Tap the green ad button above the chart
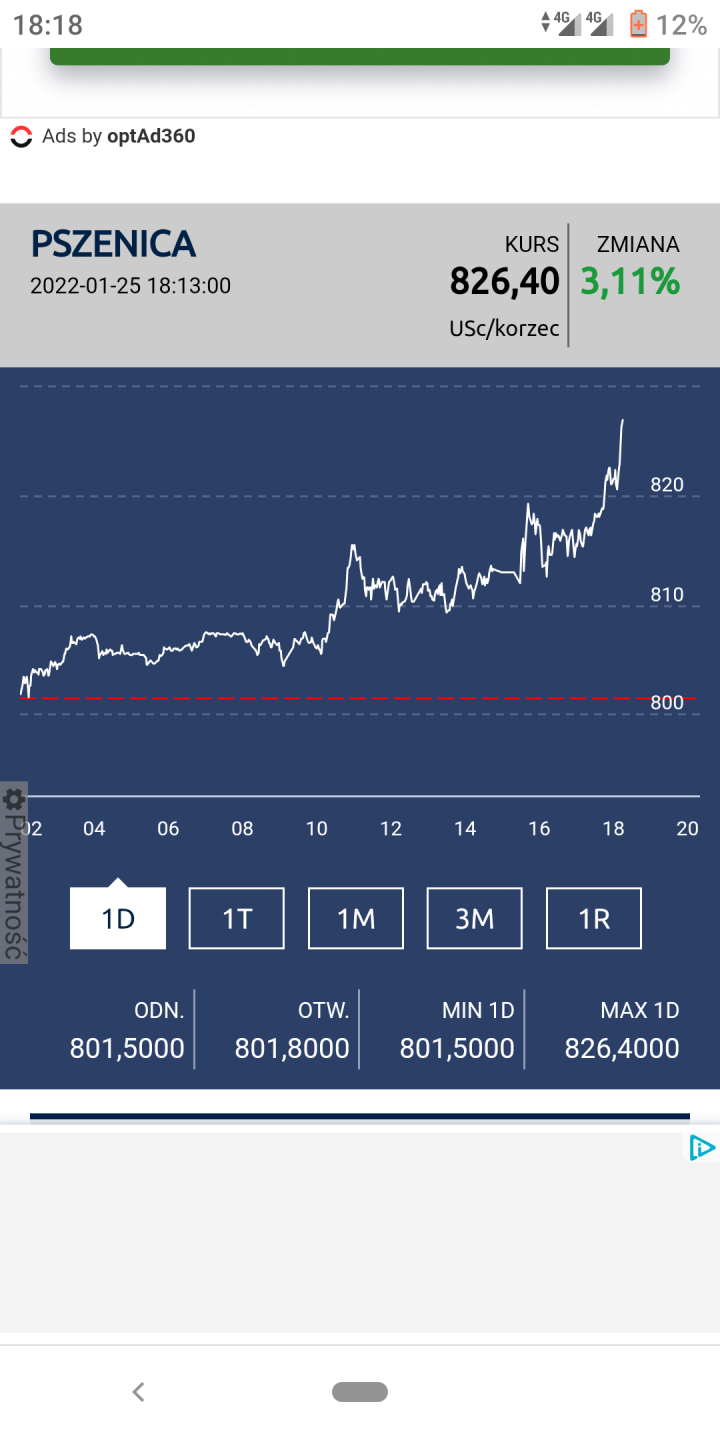Screen dimensions: 720x1440 click(360, 56)
